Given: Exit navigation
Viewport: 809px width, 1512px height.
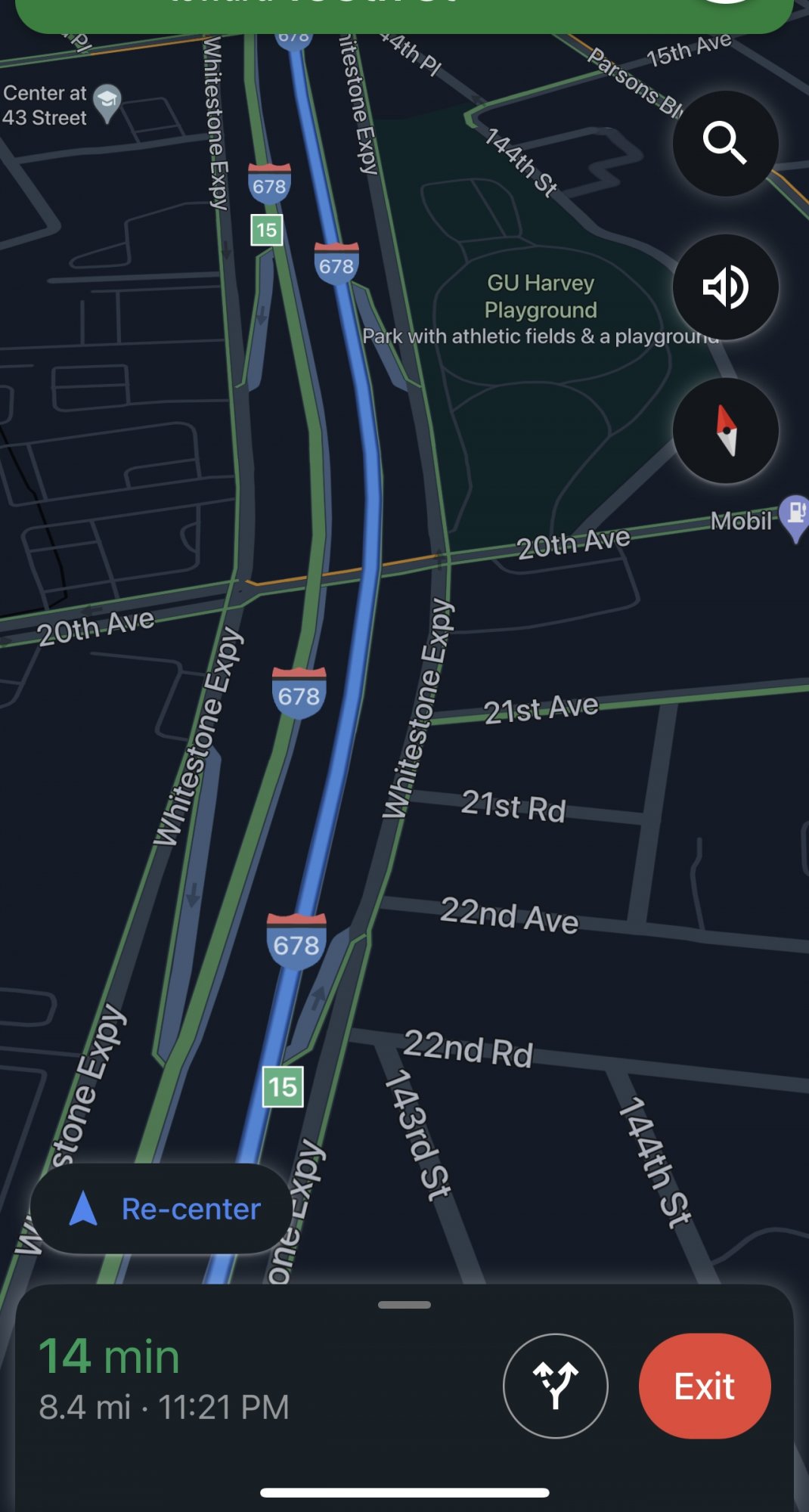Looking at the screenshot, I should pyautogui.click(x=705, y=1386).
